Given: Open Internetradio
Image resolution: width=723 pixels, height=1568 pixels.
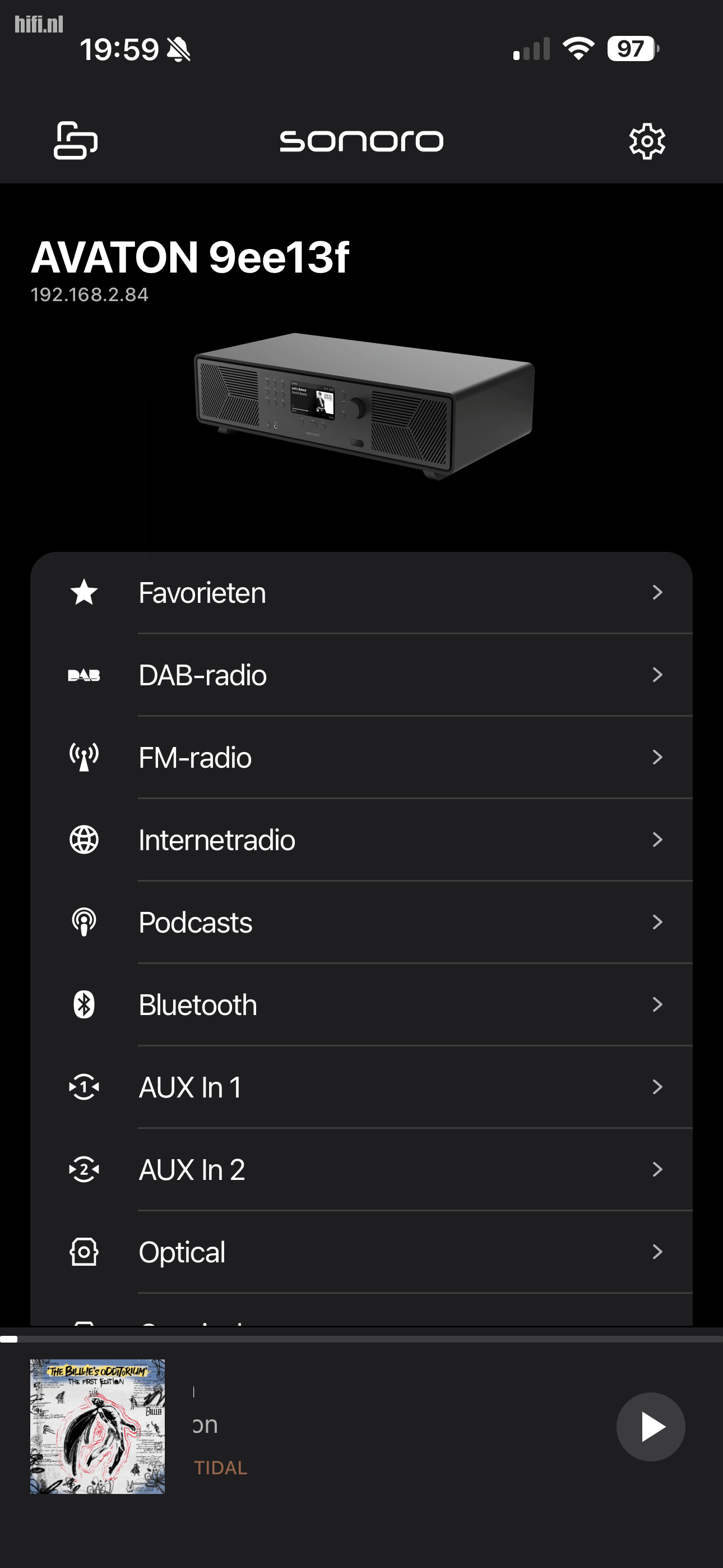Looking at the screenshot, I should 361,840.
